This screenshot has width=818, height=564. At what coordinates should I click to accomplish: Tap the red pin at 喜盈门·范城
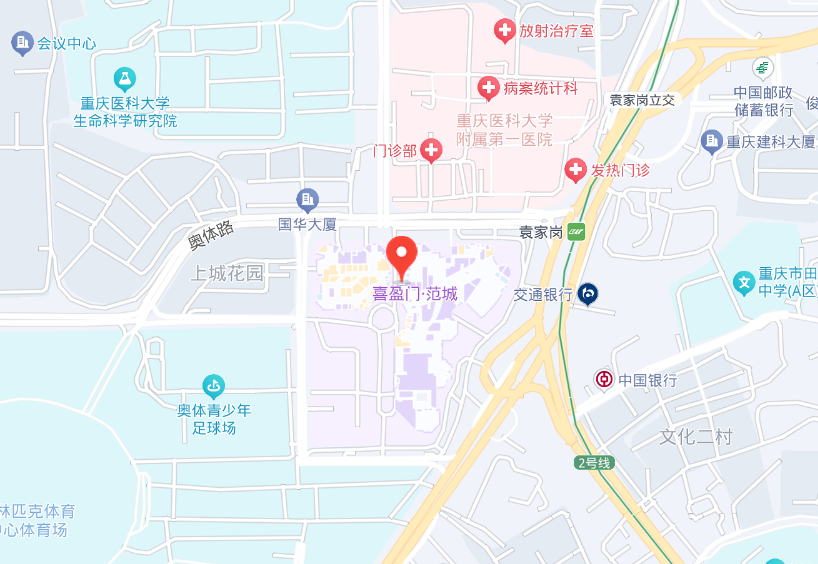point(402,254)
